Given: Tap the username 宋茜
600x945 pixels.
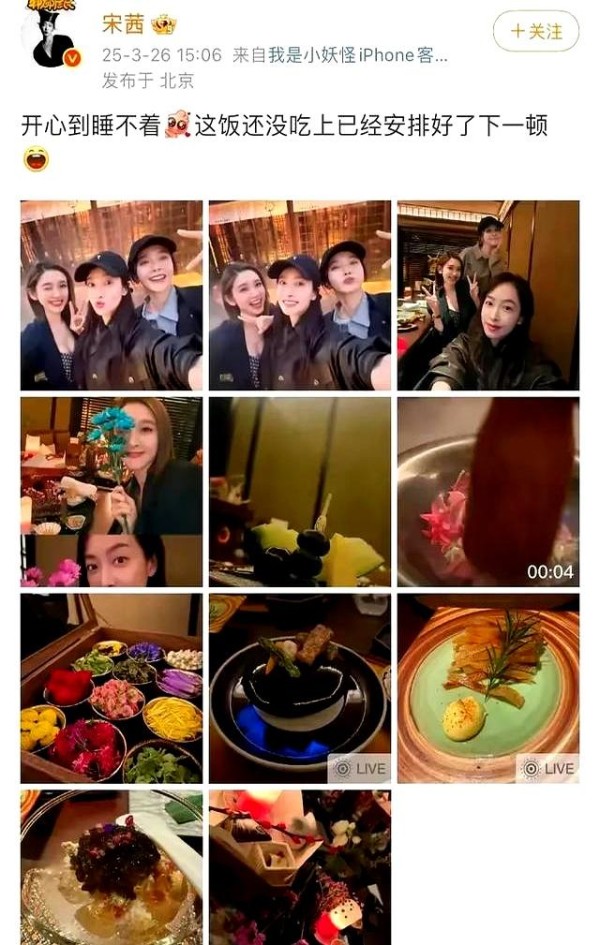Looking at the screenshot, I should (121, 25).
